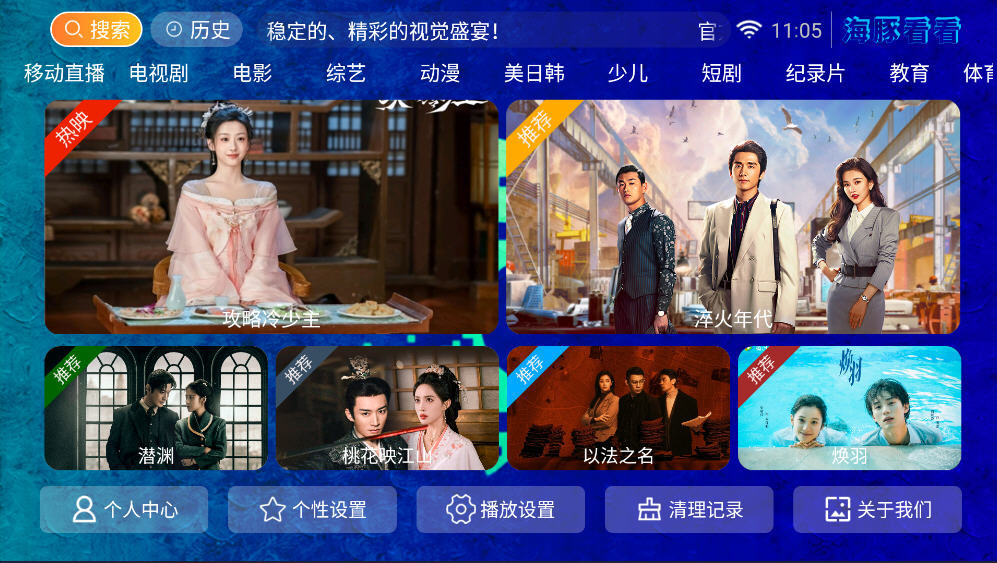This screenshot has width=997, height=563.
Task: Select the 教育 tab
Action: pyautogui.click(x=909, y=73)
